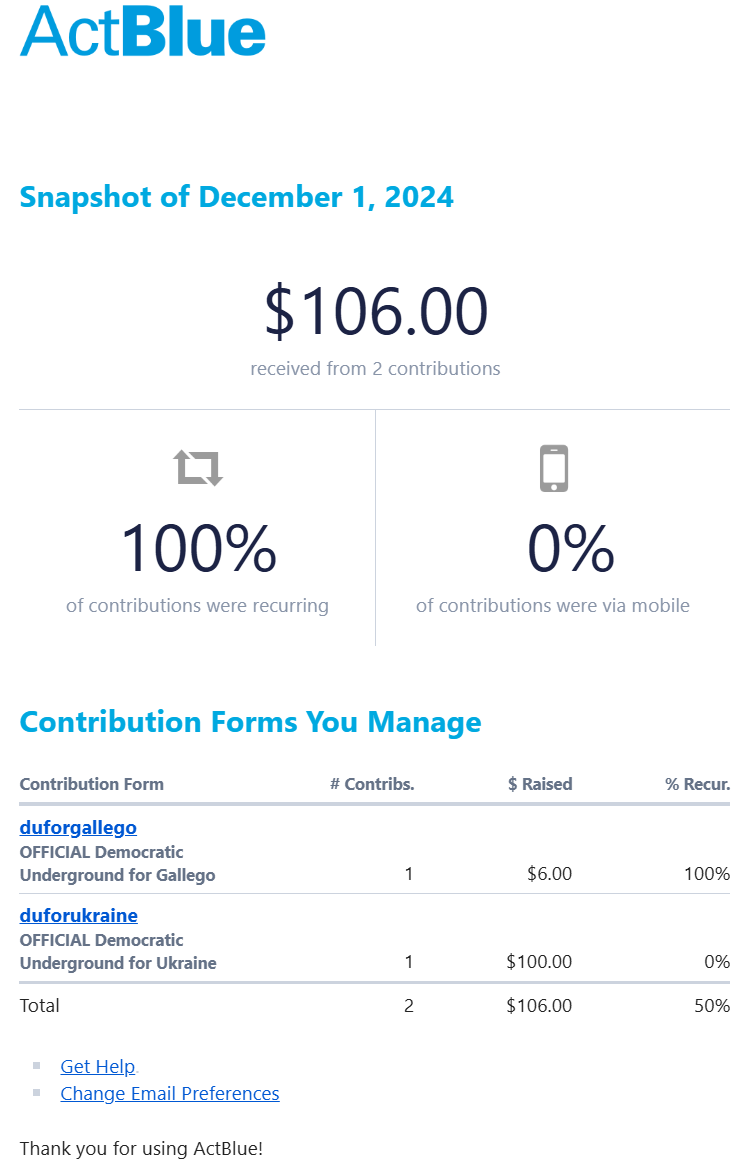Tap the Get Help link
This screenshot has width=743, height=1171.
[97, 1067]
